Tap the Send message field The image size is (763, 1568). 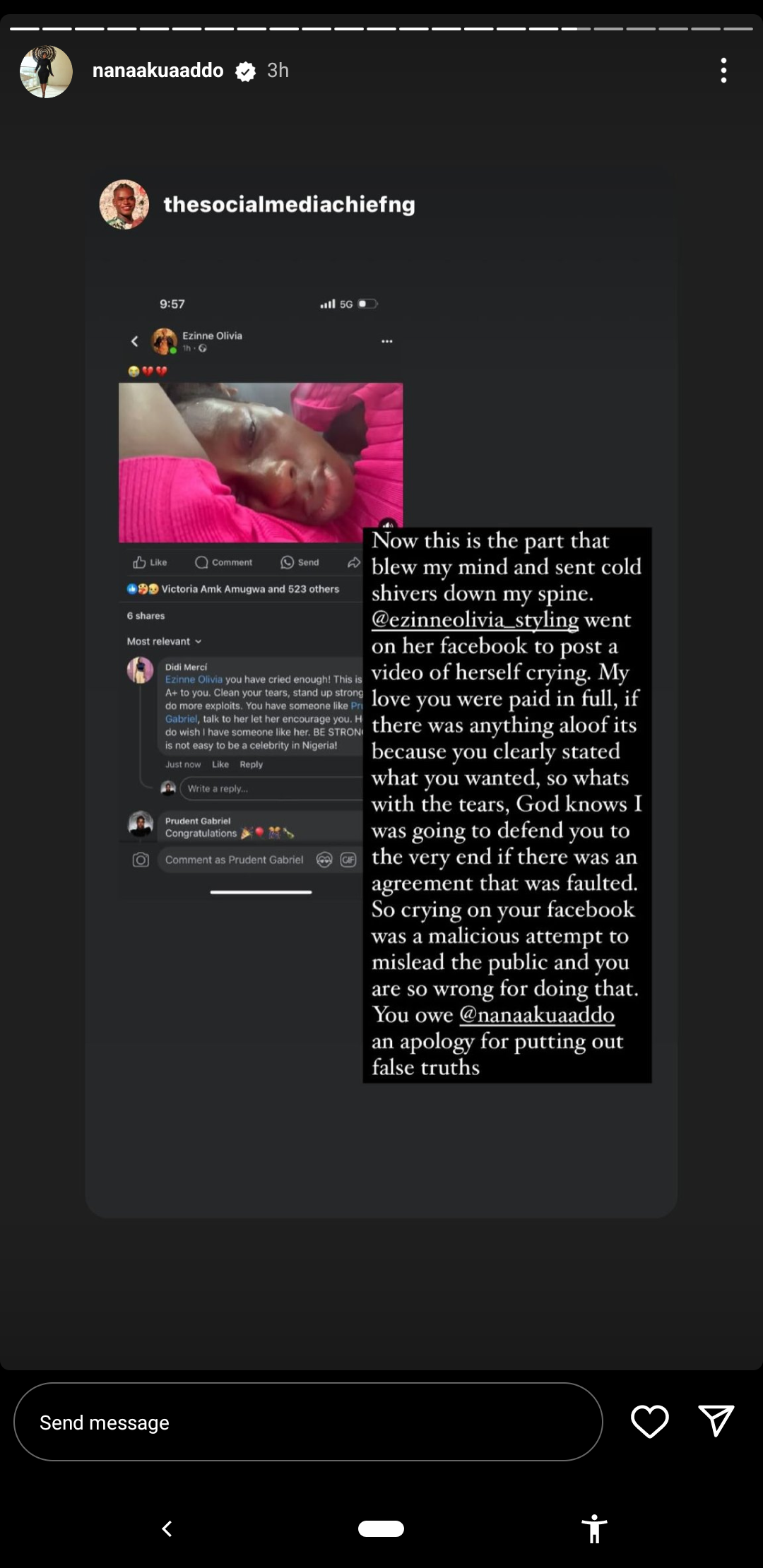pyautogui.click(x=308, y=1422)
